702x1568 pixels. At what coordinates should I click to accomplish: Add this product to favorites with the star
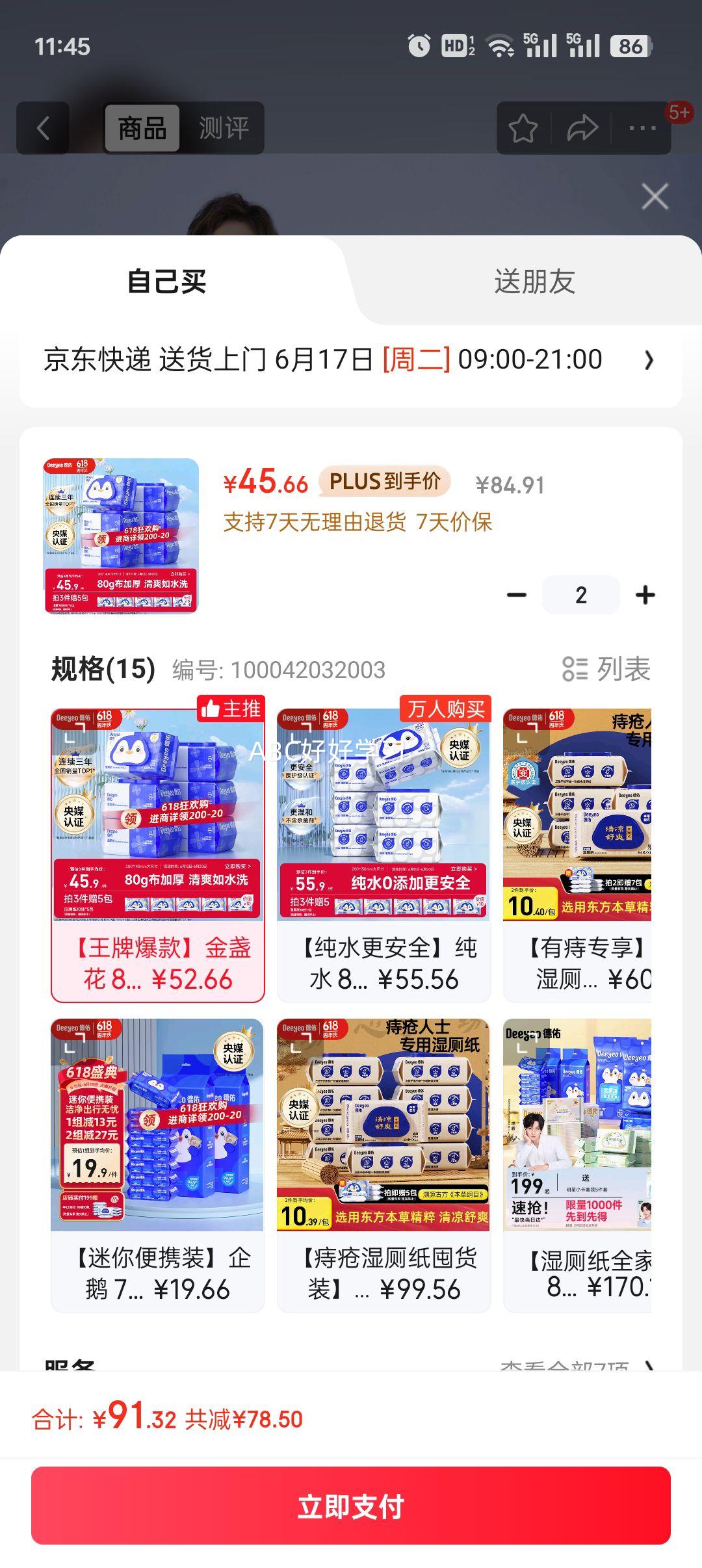(523, 128)
